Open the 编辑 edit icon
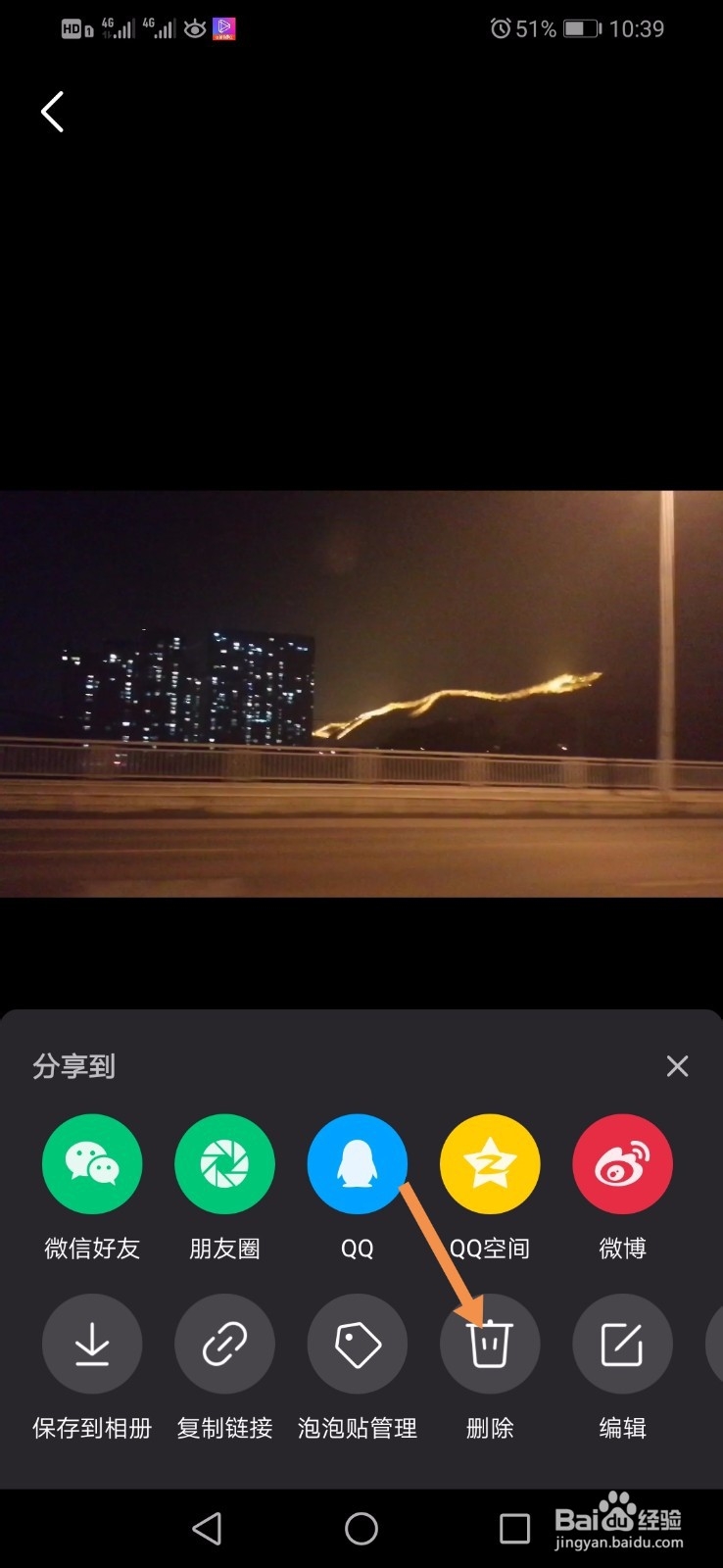 (622, 1344)
